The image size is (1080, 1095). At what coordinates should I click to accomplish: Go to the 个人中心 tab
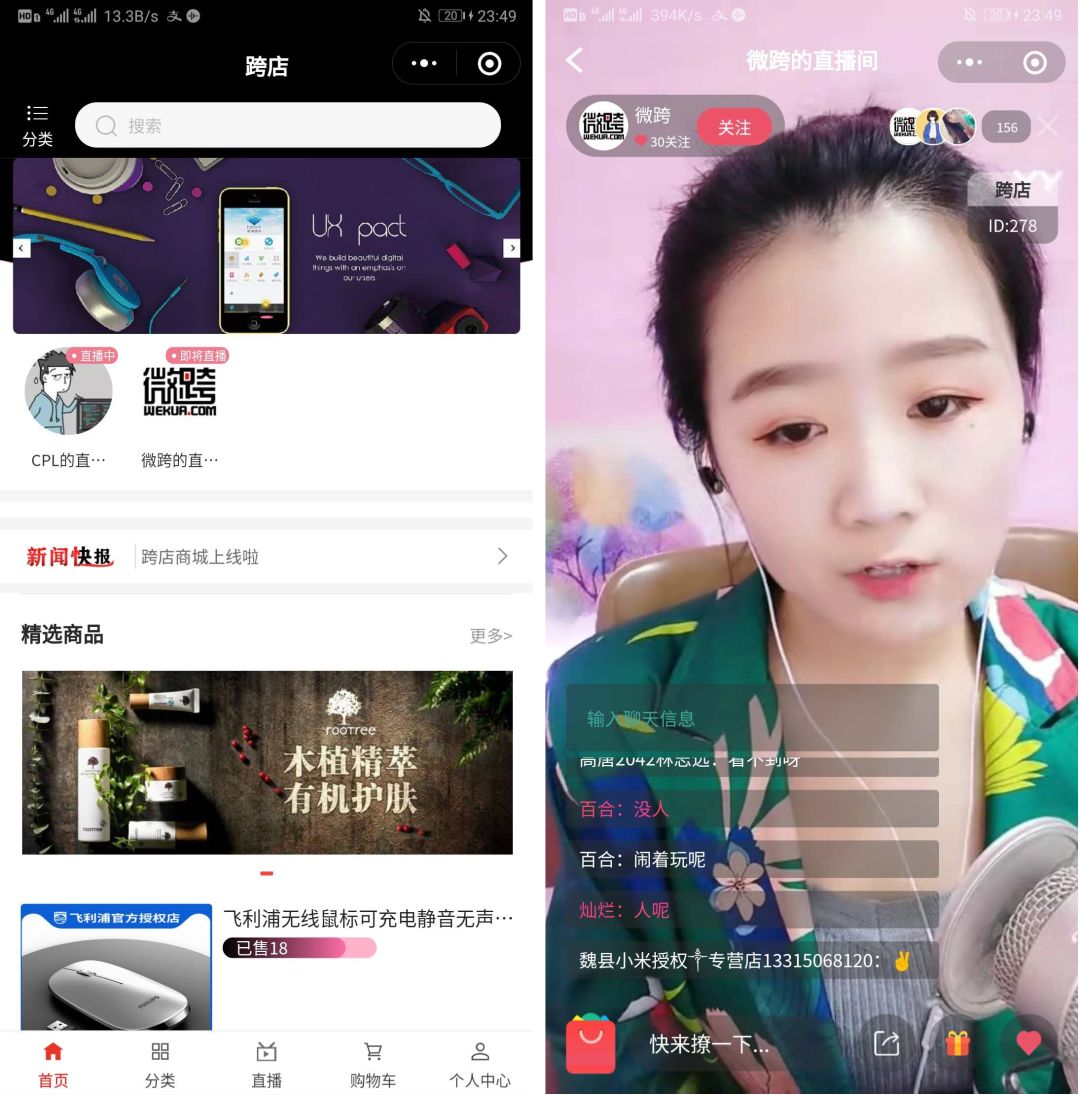coord(479,1064)
